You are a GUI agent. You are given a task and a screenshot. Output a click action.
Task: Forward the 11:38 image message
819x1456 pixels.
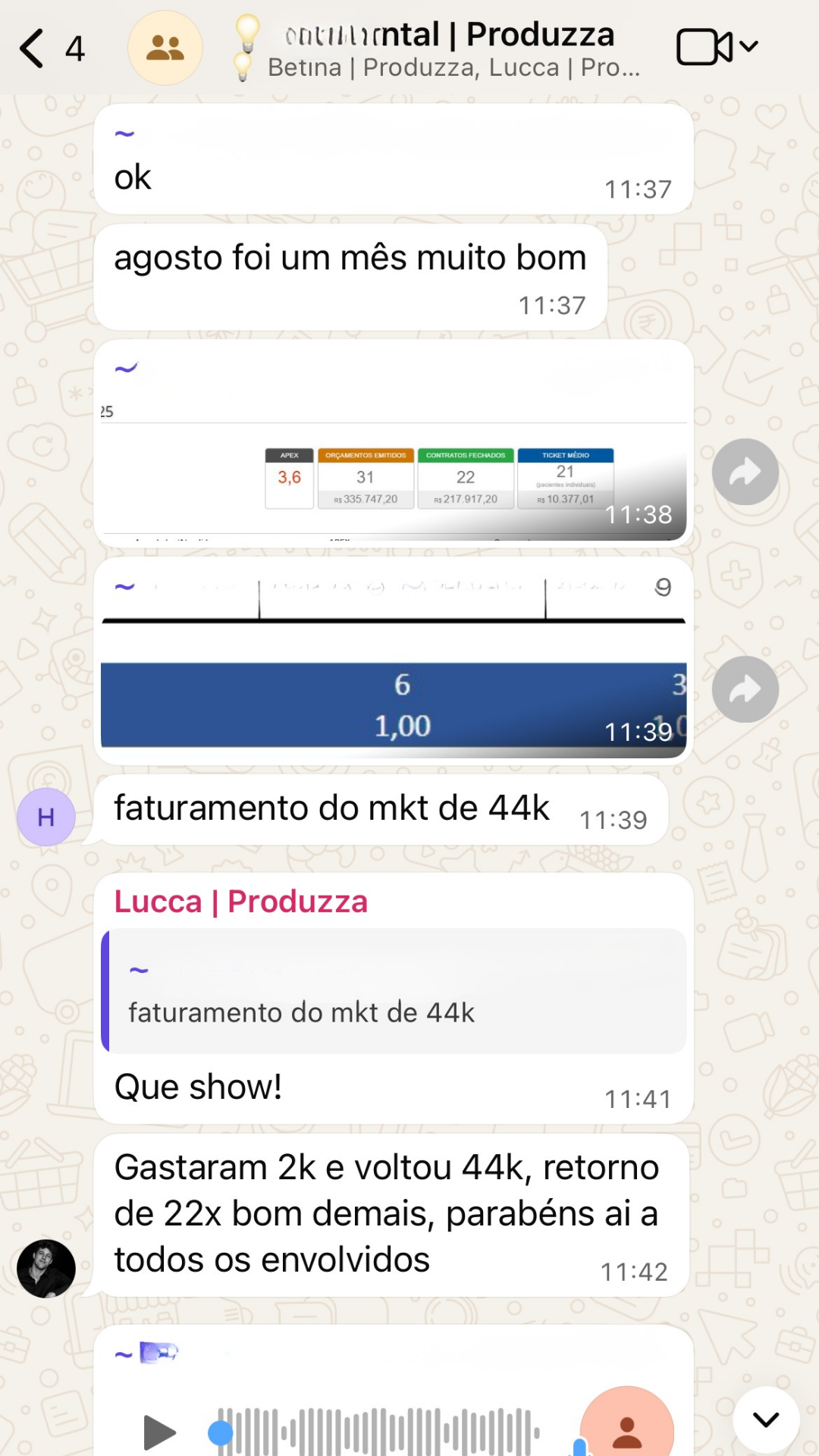point(745,472)
